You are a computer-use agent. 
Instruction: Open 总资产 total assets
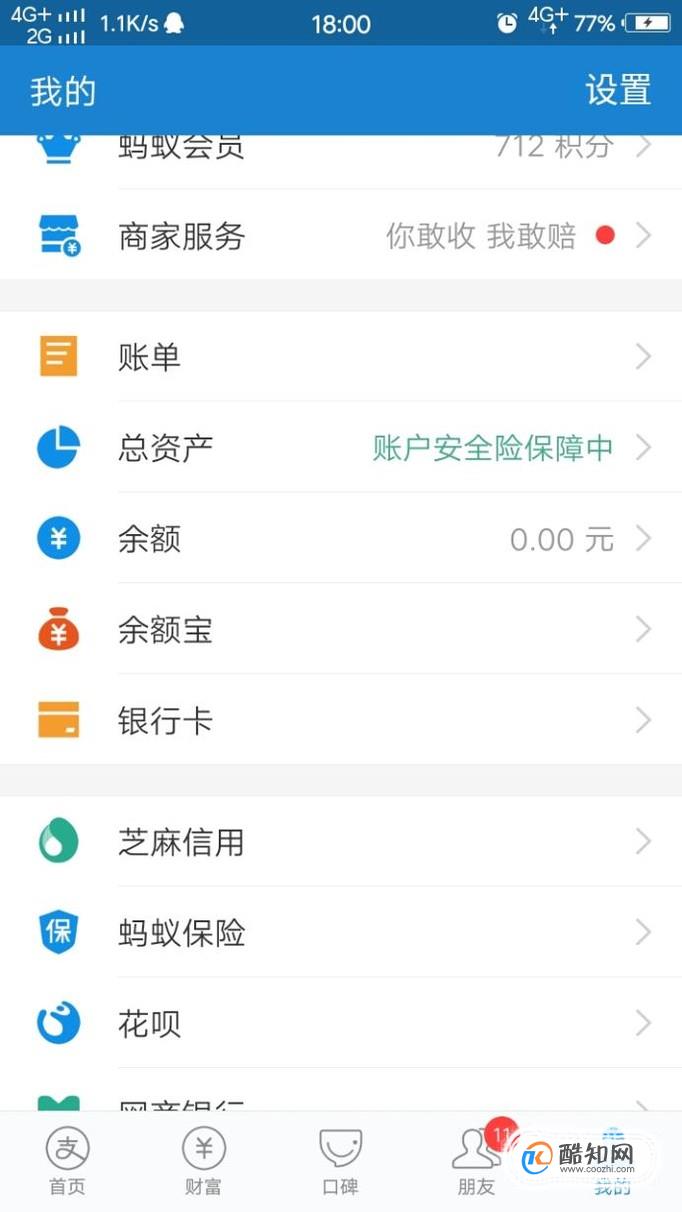pyautogui.click(x=341, y=447)
